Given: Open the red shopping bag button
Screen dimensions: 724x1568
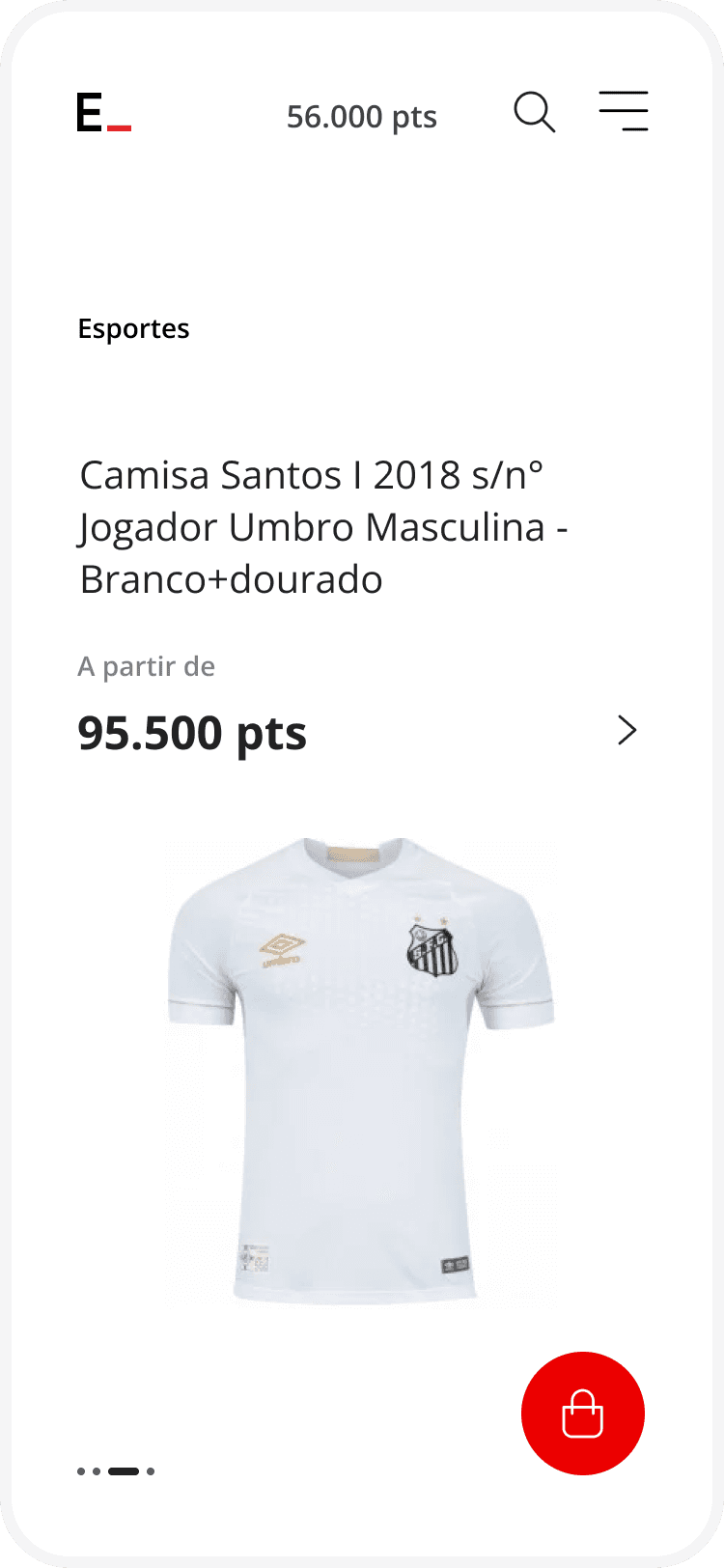Looking at the screenshot, I should point(582,1413).
